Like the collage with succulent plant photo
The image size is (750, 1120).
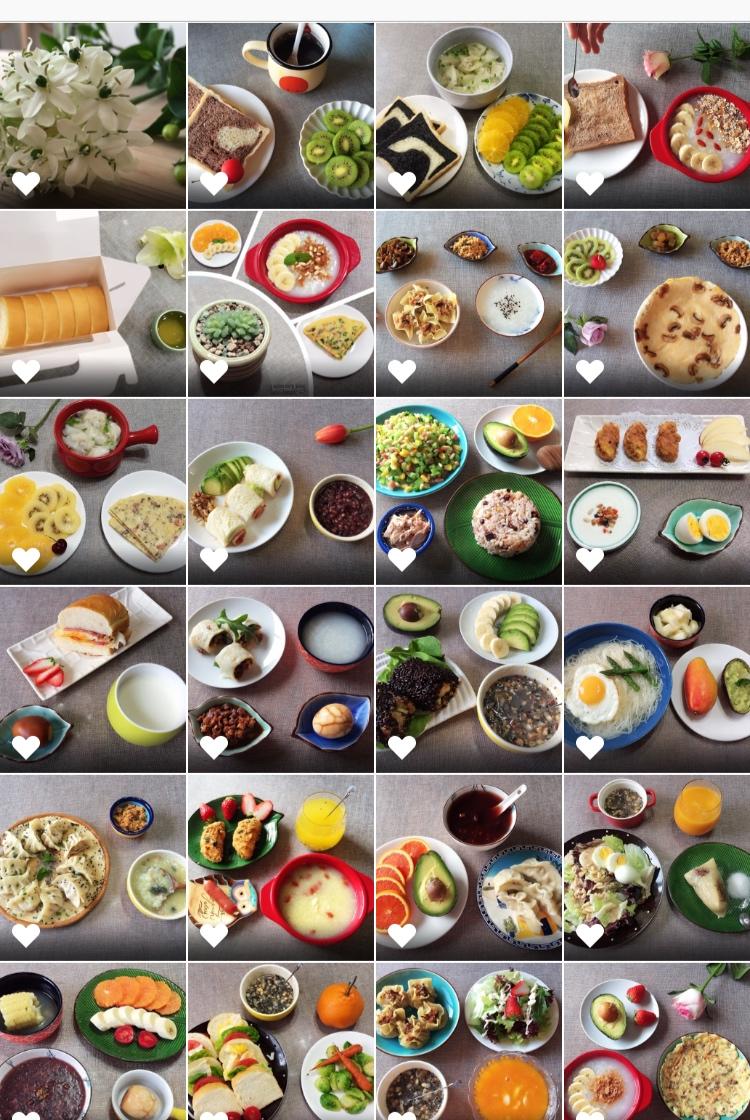coord(214,371)
